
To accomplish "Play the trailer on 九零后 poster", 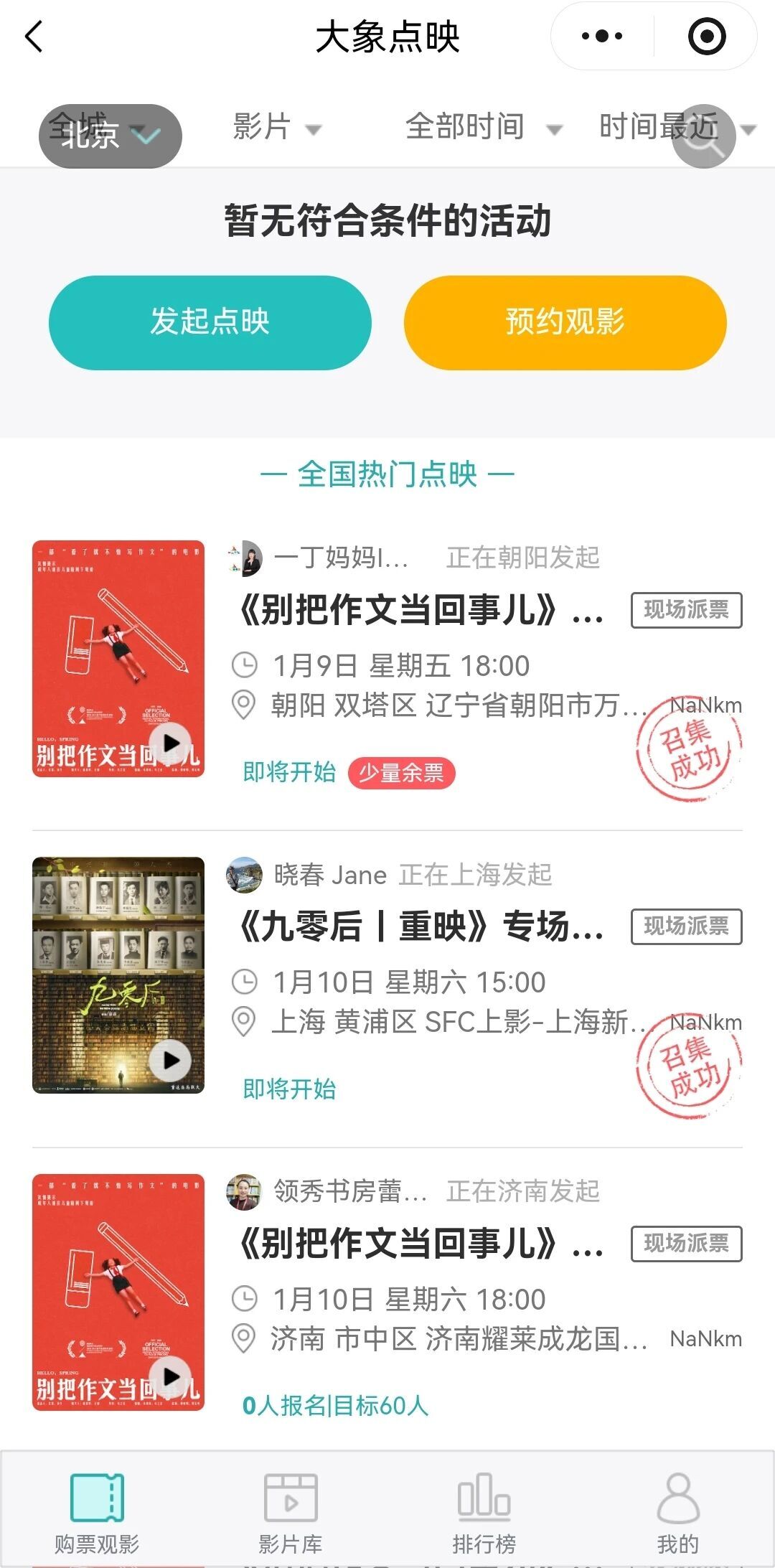I will coord(171,1060).
